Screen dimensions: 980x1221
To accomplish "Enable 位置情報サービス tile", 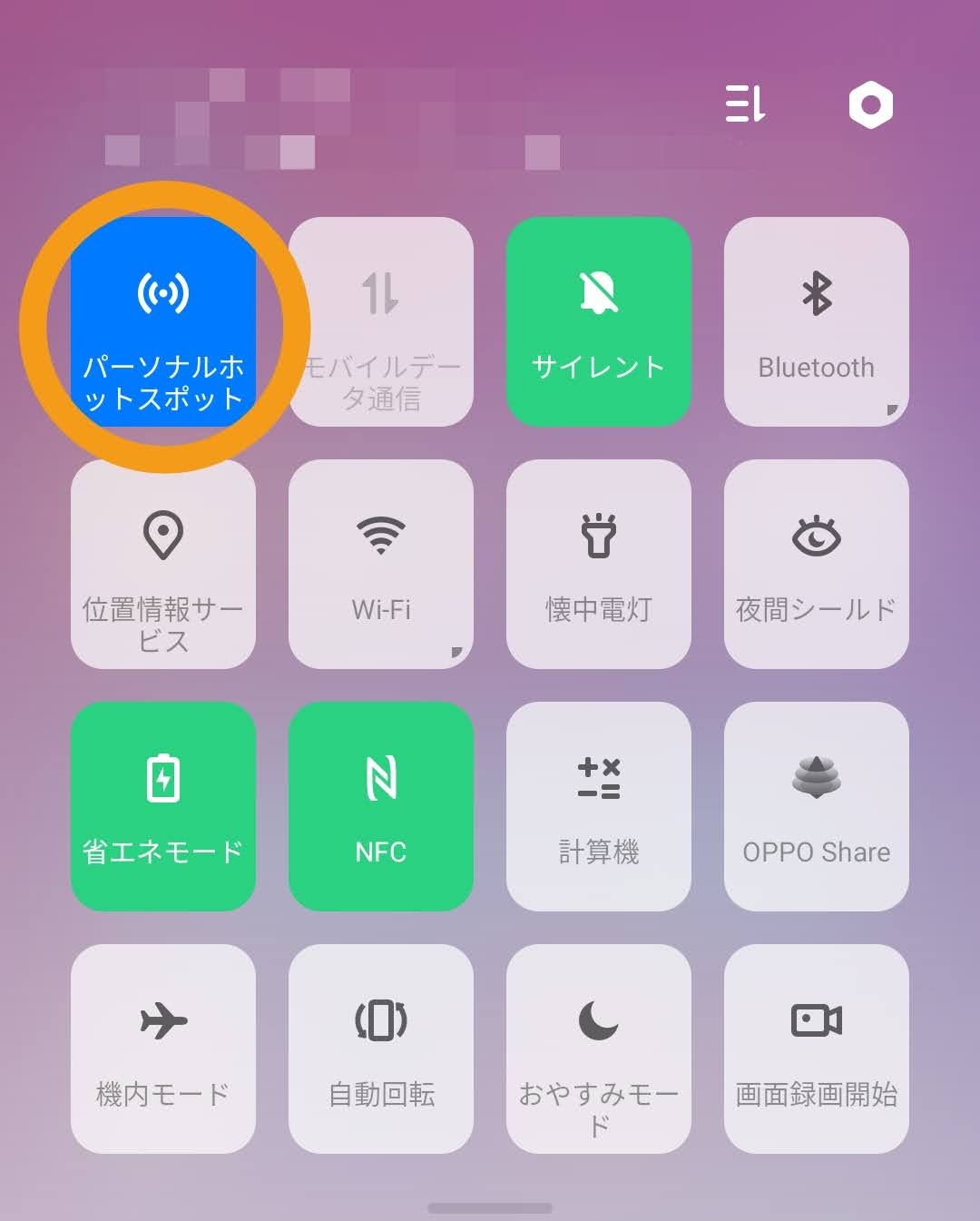I will coord(163,564).
